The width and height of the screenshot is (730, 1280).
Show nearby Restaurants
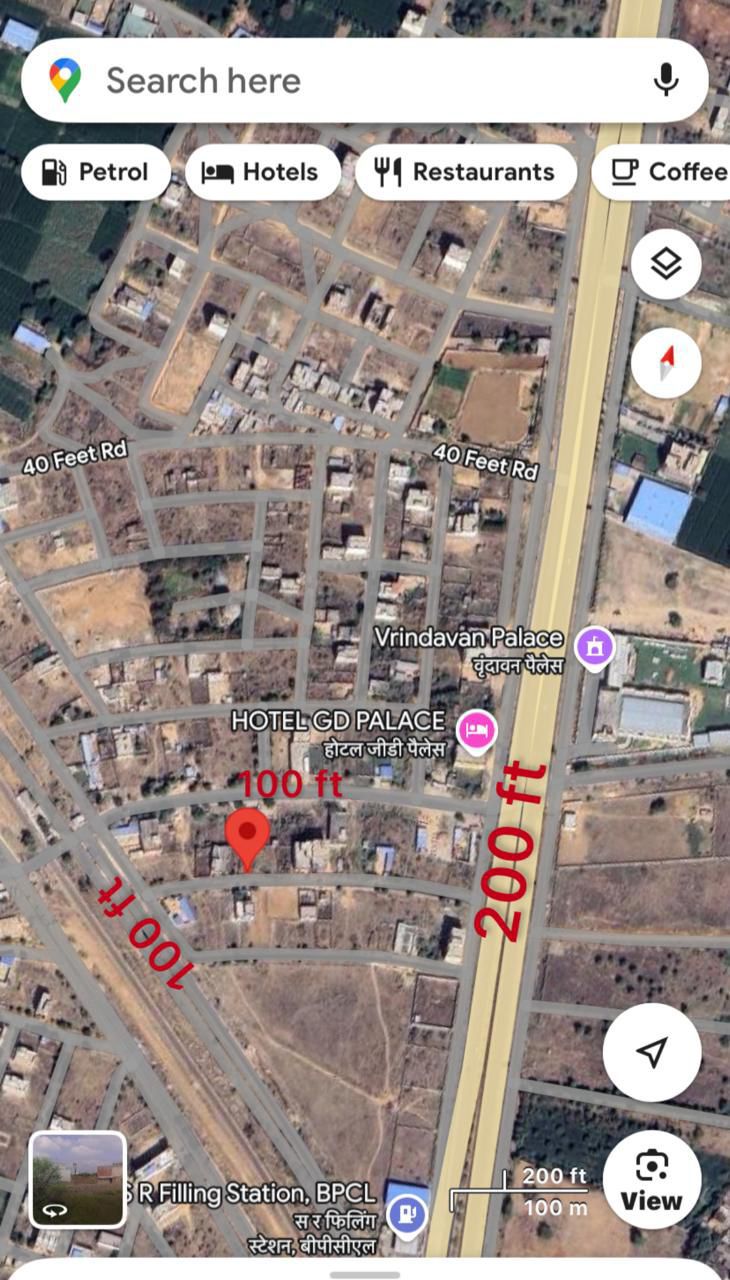(465, 172)
